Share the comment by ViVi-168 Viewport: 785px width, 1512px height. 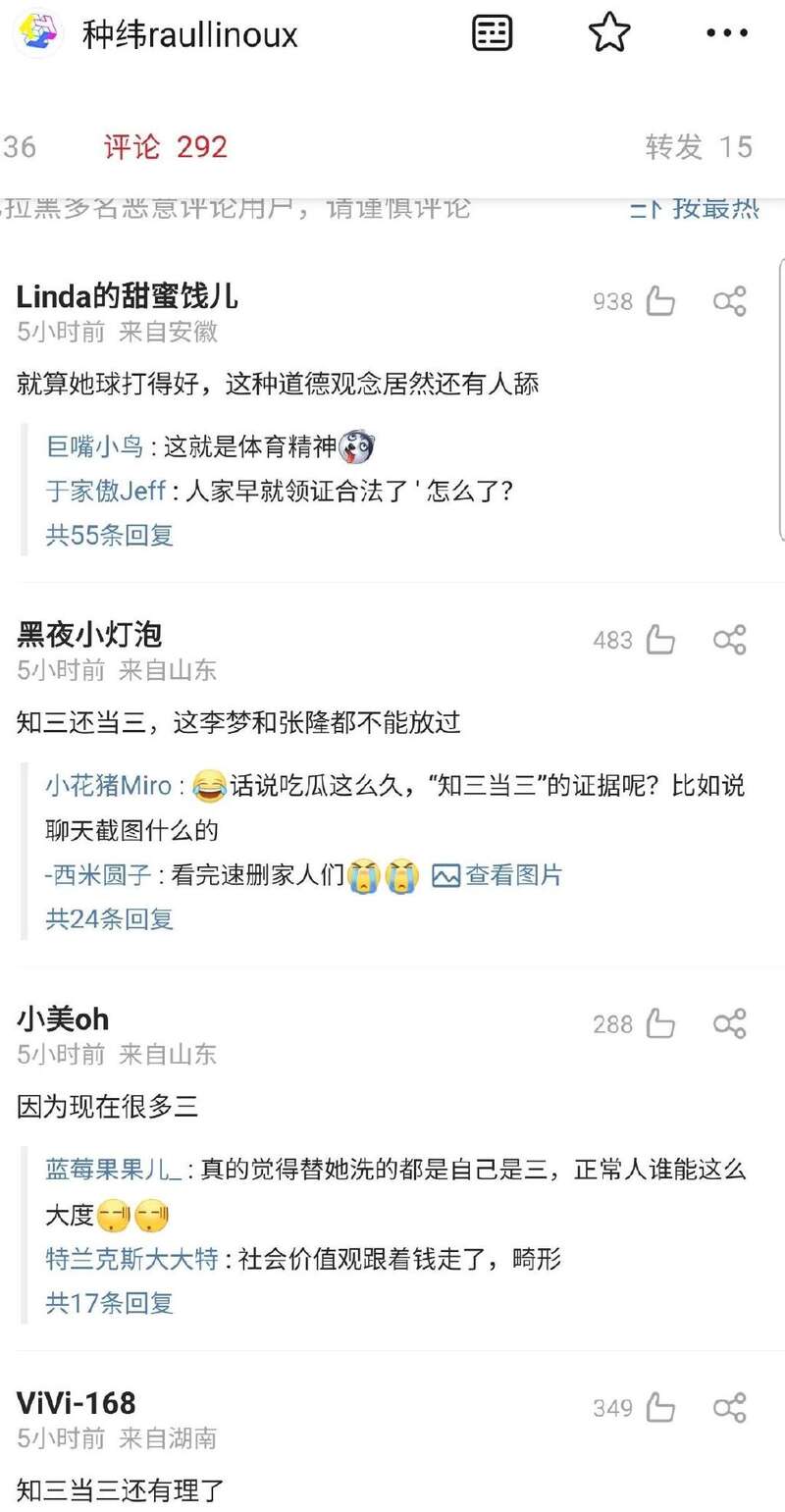click(730, 1409)
